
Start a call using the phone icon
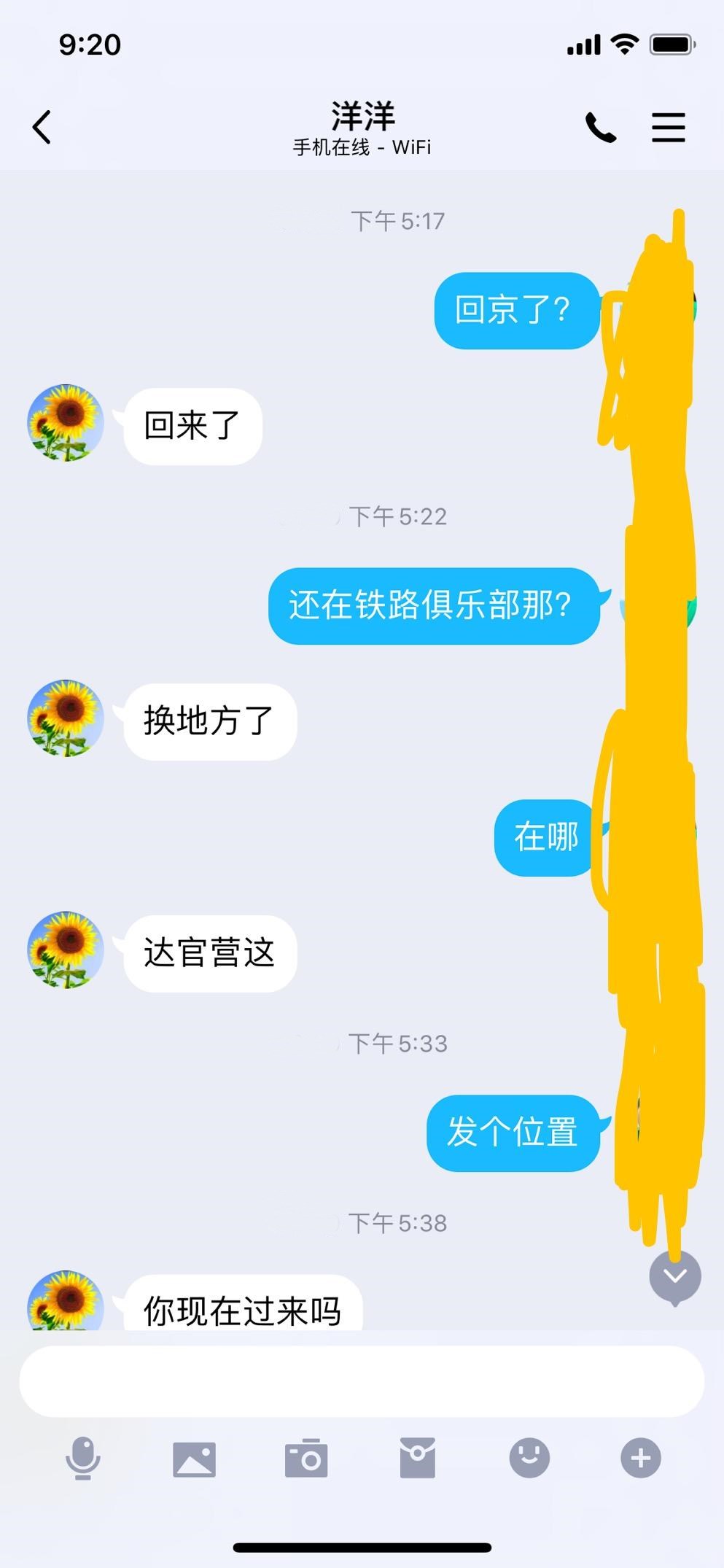(601, 128)
